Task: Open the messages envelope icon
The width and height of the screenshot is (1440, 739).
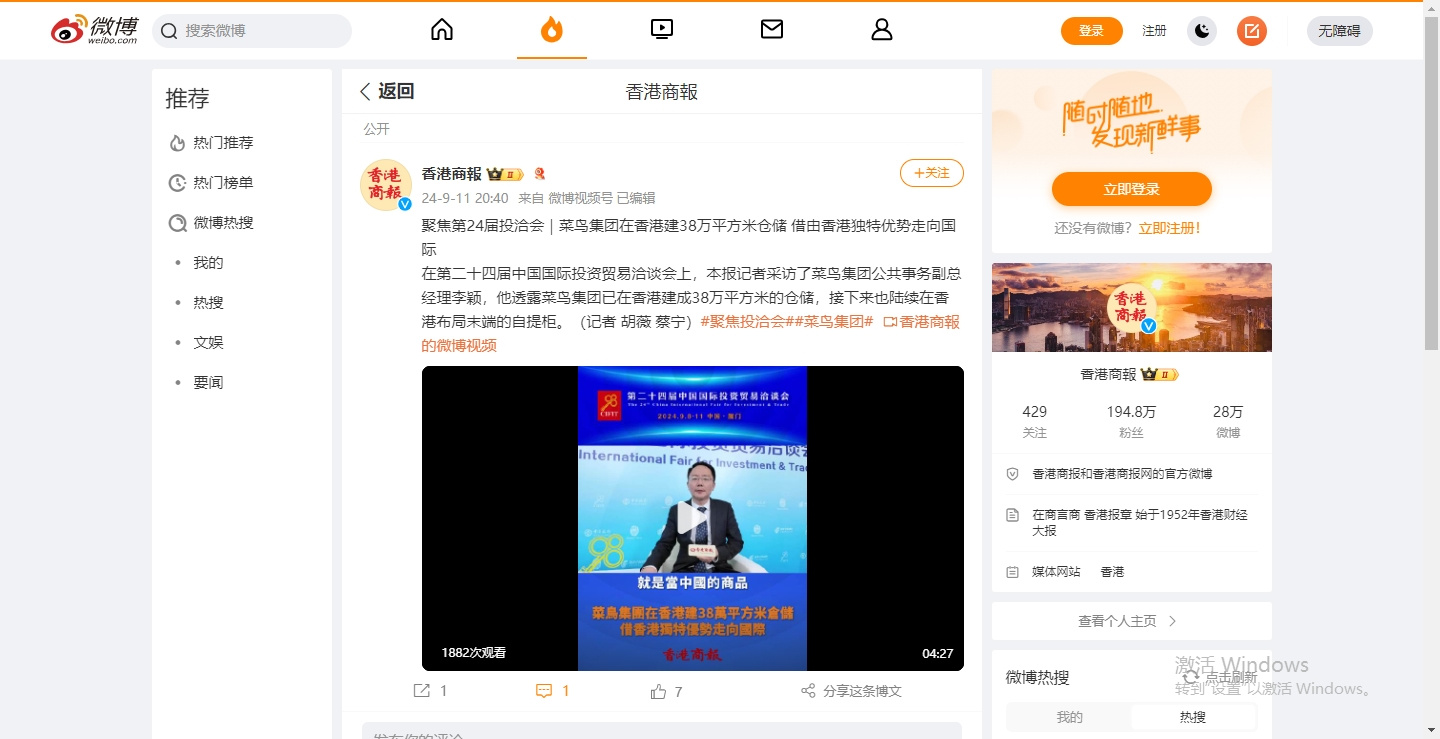Action: pos(772,30)
